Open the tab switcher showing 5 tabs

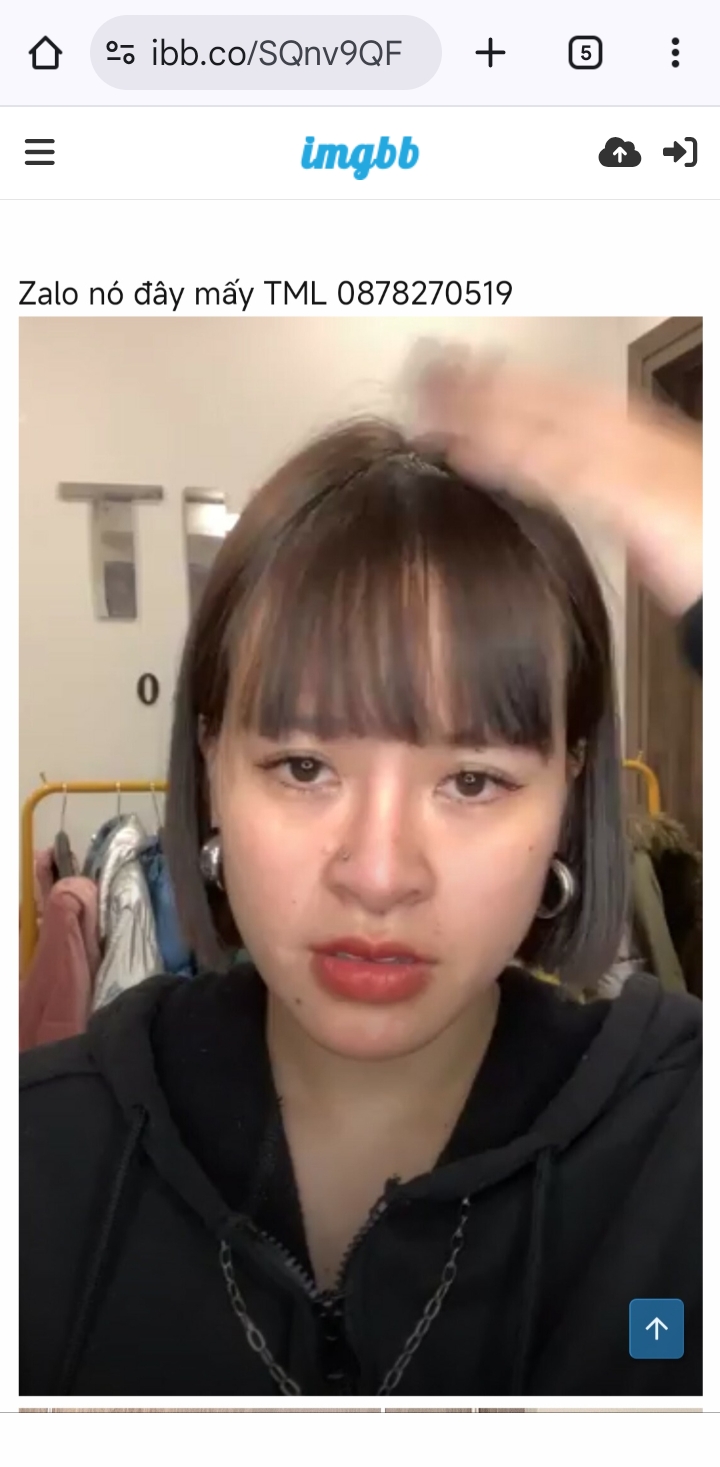point(585,53)
